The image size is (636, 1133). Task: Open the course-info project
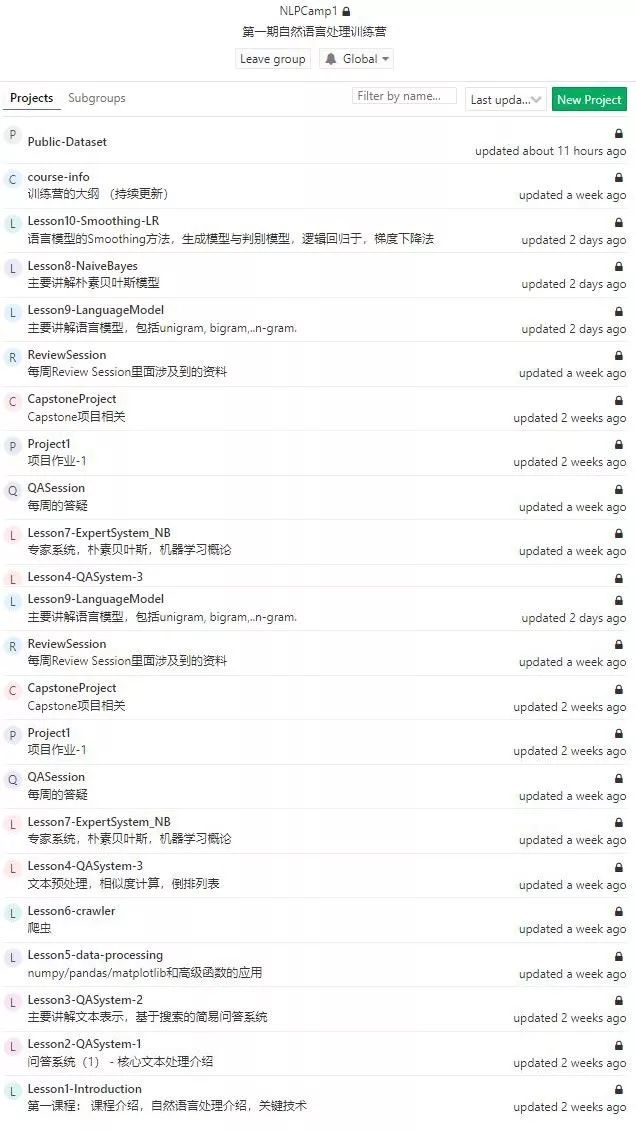pos(58,177)
